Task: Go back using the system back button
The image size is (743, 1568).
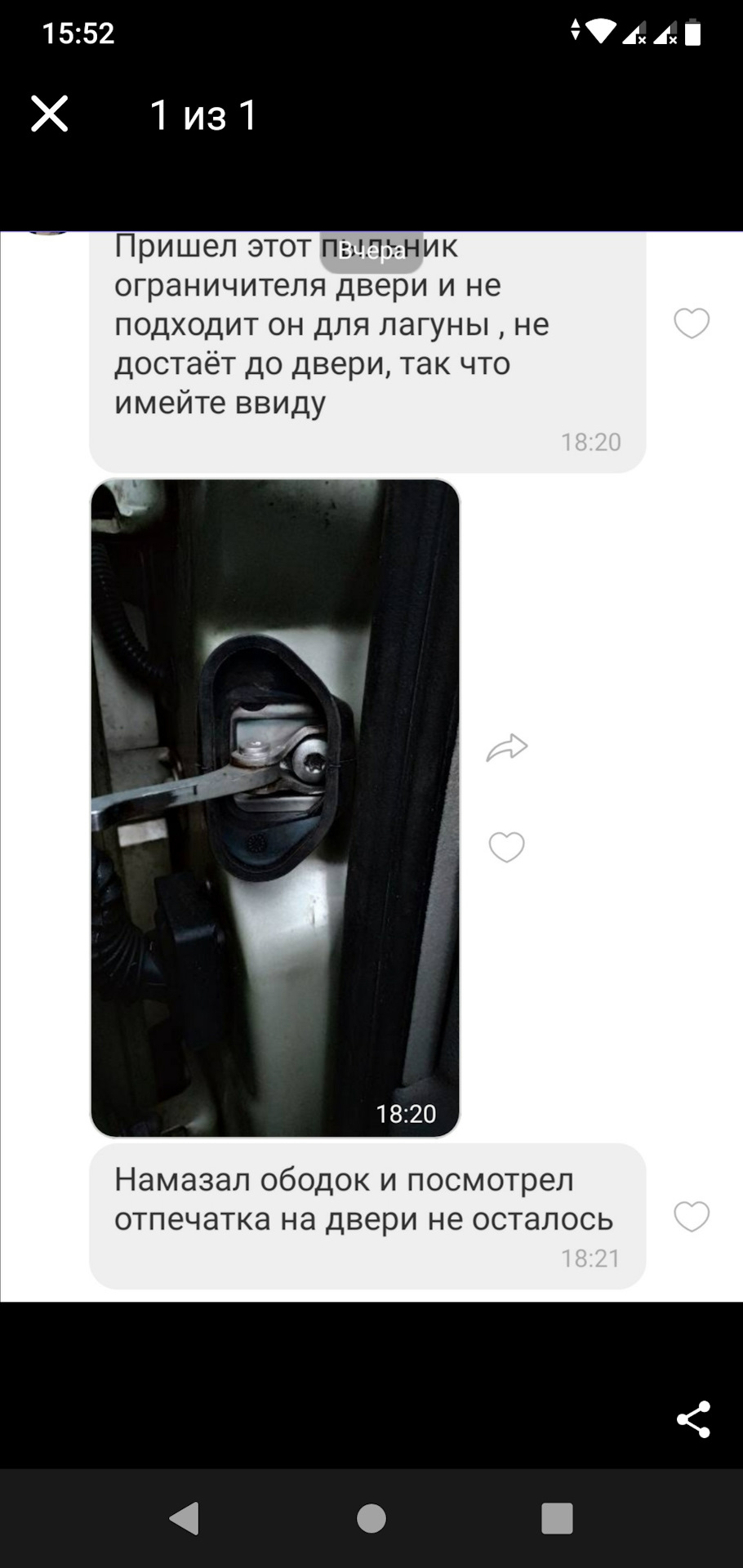Action: (185, 1518)
